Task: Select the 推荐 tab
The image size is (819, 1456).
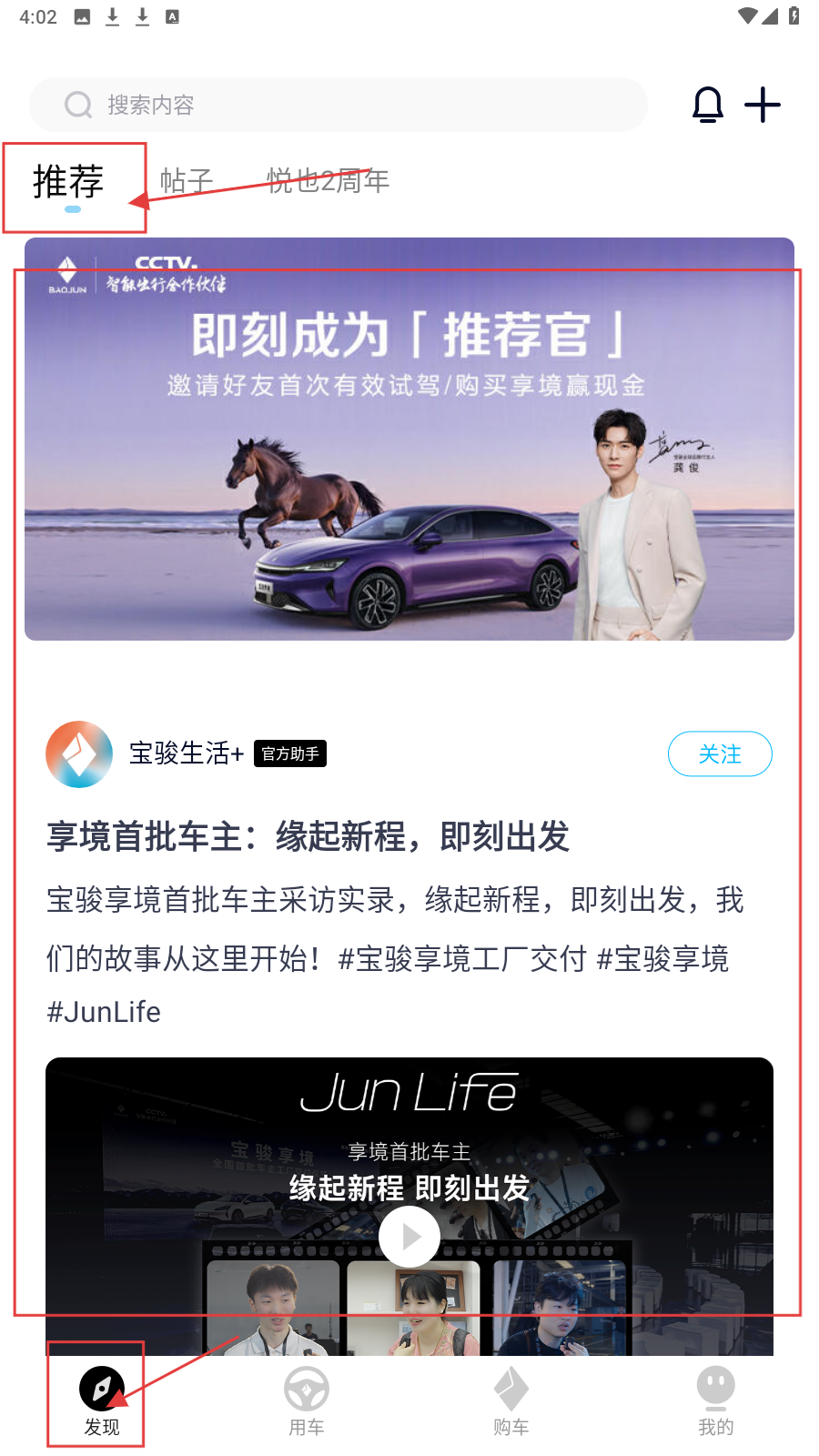Action: (69, 183)
